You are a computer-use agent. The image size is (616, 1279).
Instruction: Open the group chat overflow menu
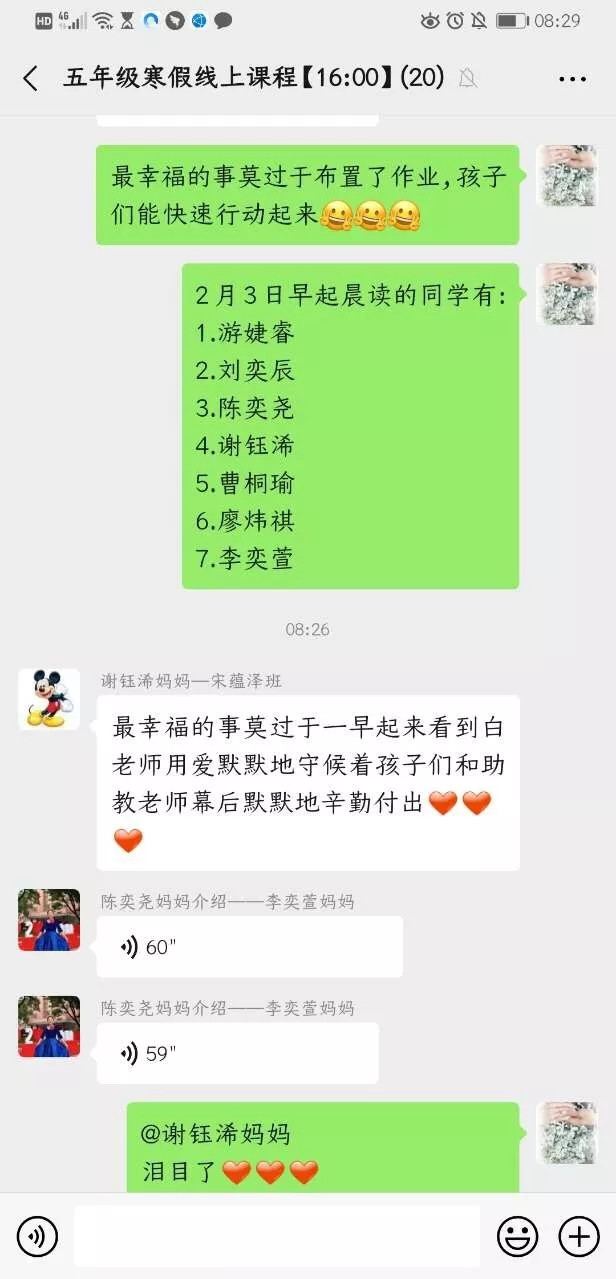pos(572,79)
